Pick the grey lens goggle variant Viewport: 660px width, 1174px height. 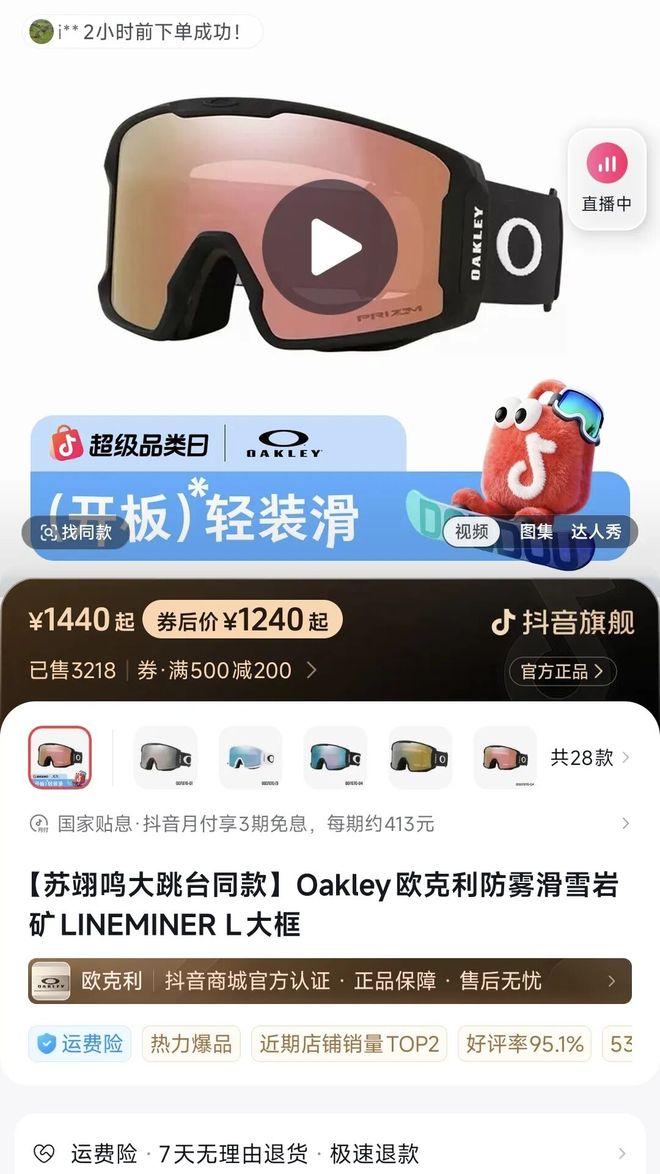pyautogui.click(x=165, y=757)
